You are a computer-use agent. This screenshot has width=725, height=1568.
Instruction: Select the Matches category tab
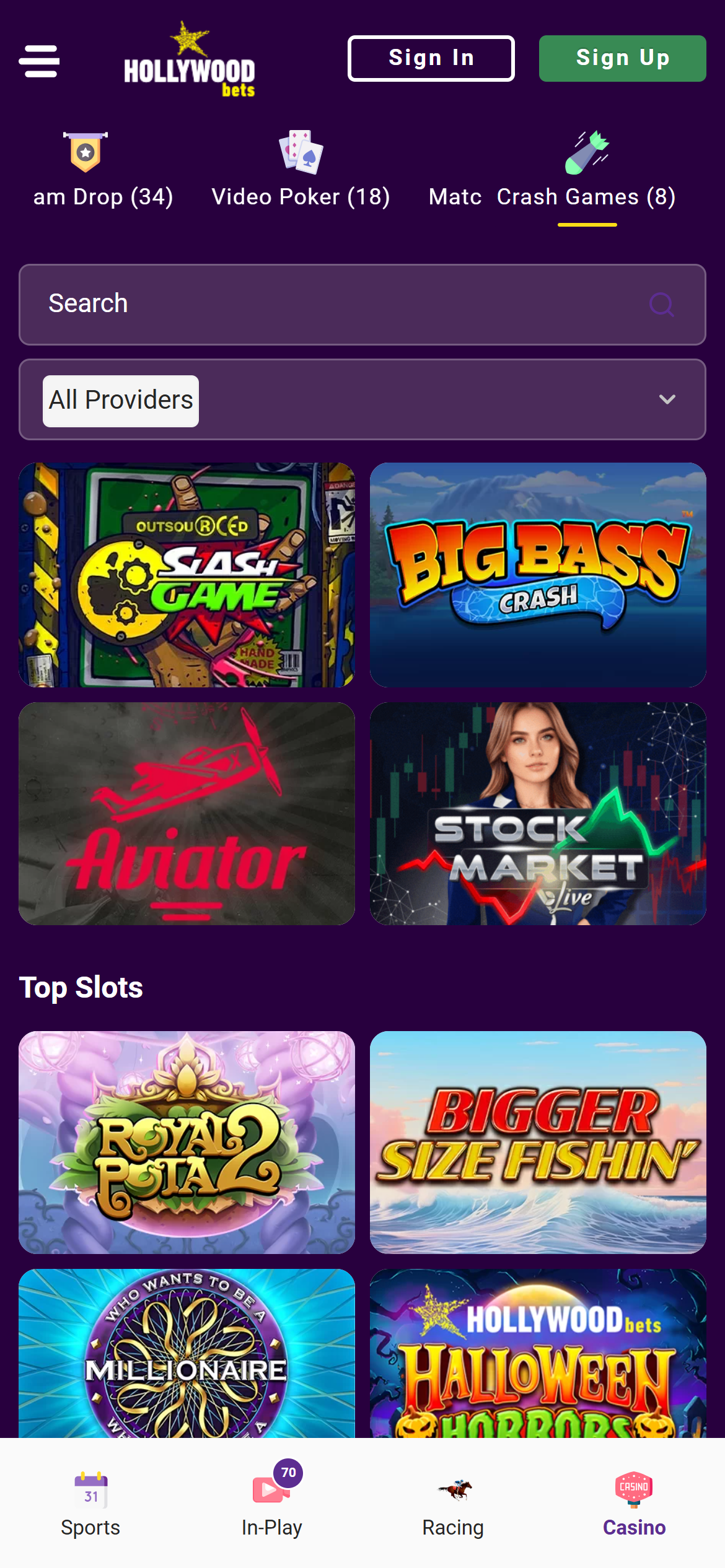(x=455, y=197)
